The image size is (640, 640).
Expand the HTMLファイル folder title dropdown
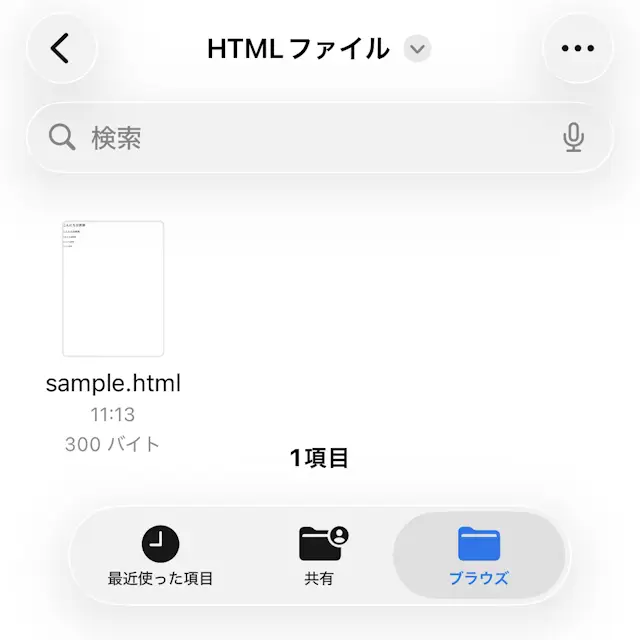(x=417, y=48)
